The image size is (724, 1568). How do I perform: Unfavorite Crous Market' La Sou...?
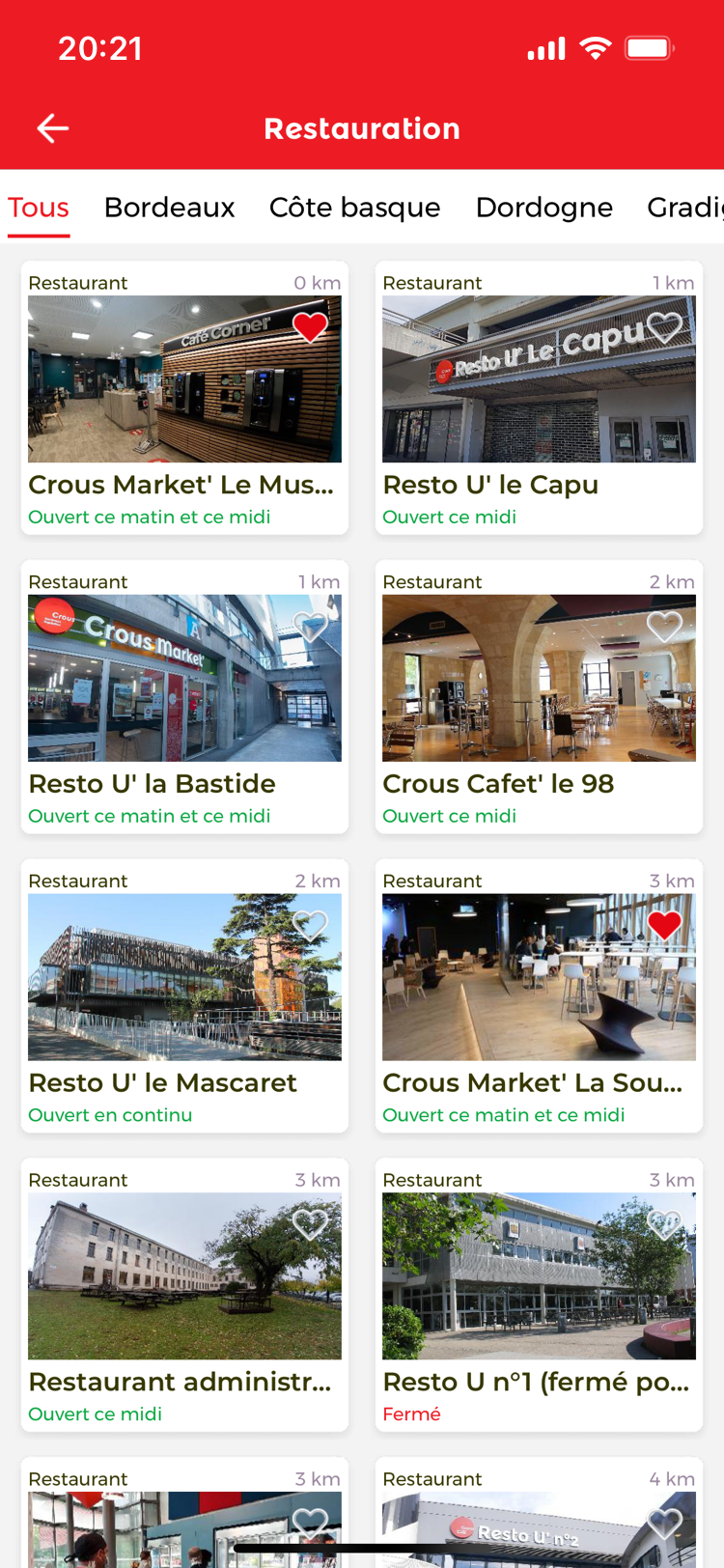[x=664, y=926]
